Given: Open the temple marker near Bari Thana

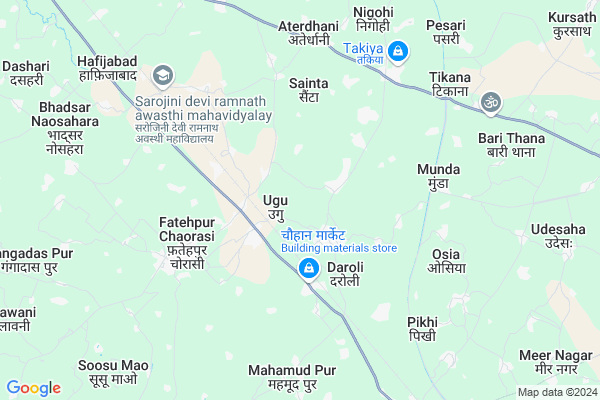Looking at the screenshot, I should 490,101.
